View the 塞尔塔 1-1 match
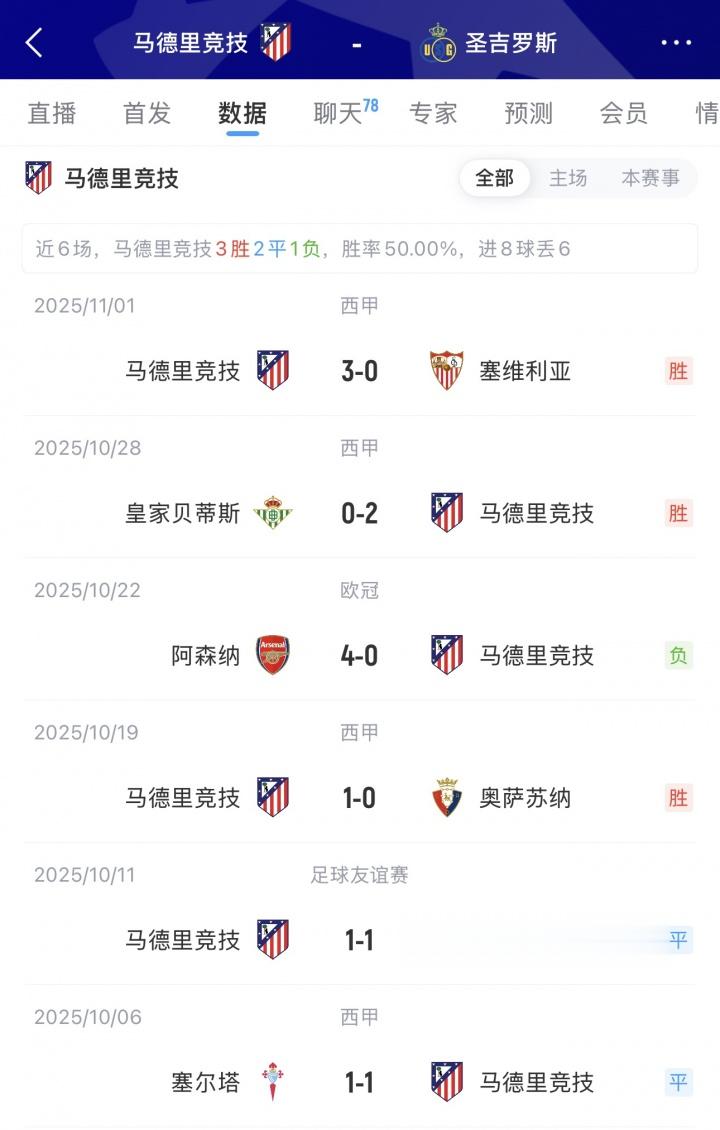Viewport: 720px width, 1130px height. point(359,1082)
